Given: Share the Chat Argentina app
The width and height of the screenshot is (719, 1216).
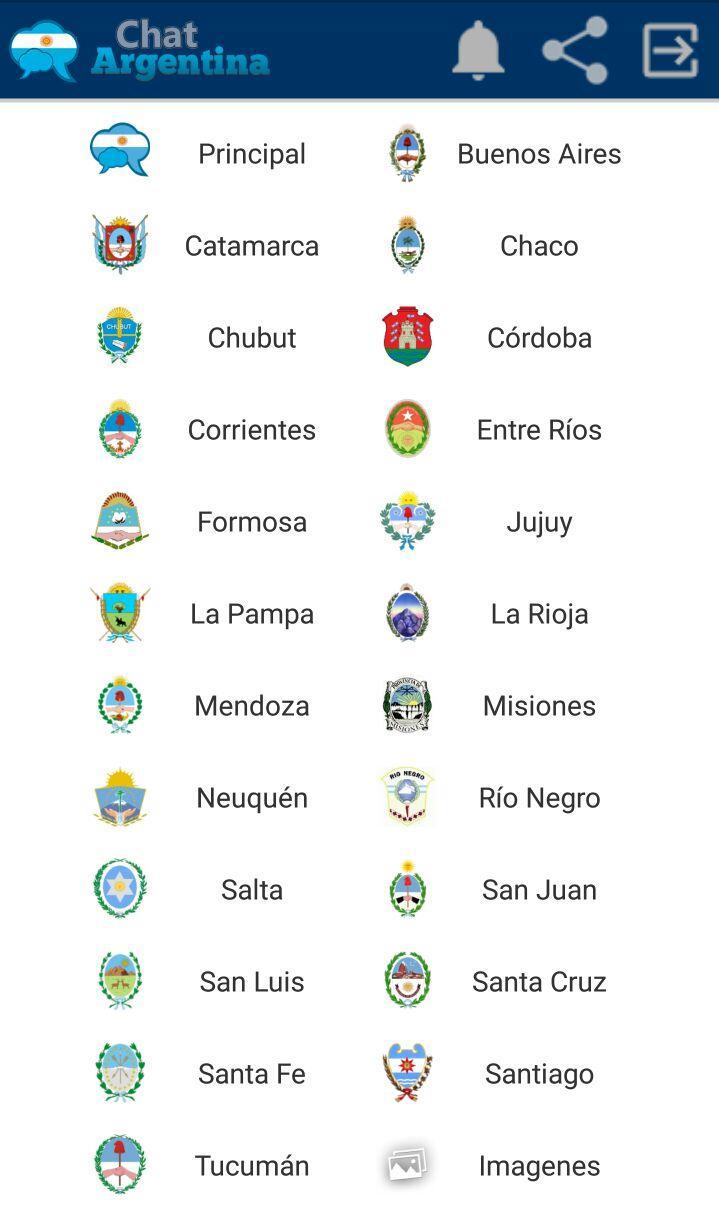Looking at the screenshot, I should tap(575, 50).
